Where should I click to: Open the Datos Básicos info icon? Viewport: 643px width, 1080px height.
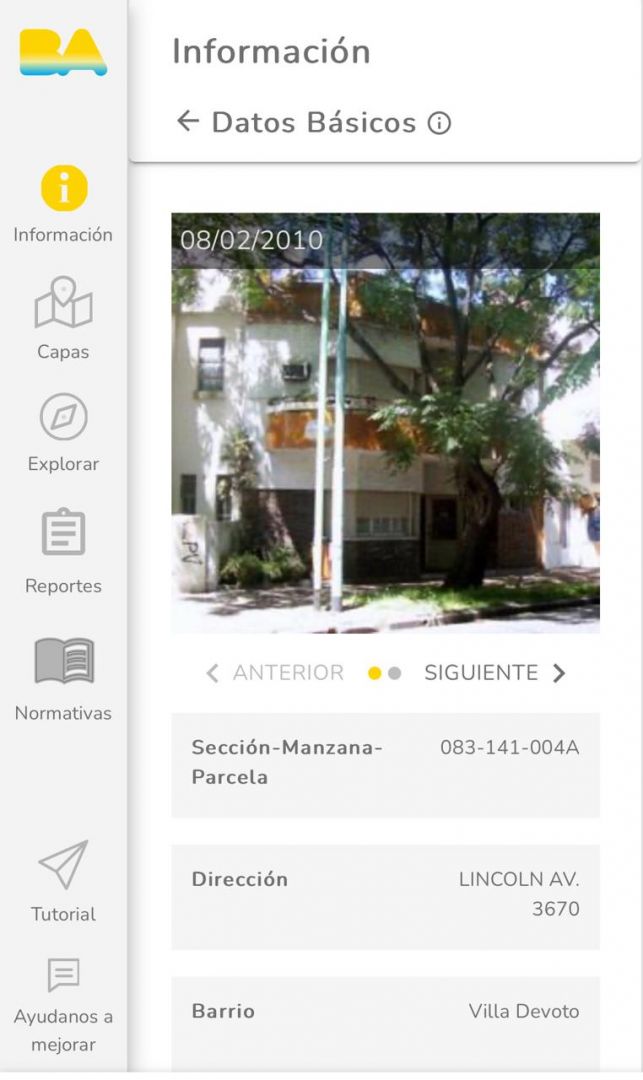point(439,124)
